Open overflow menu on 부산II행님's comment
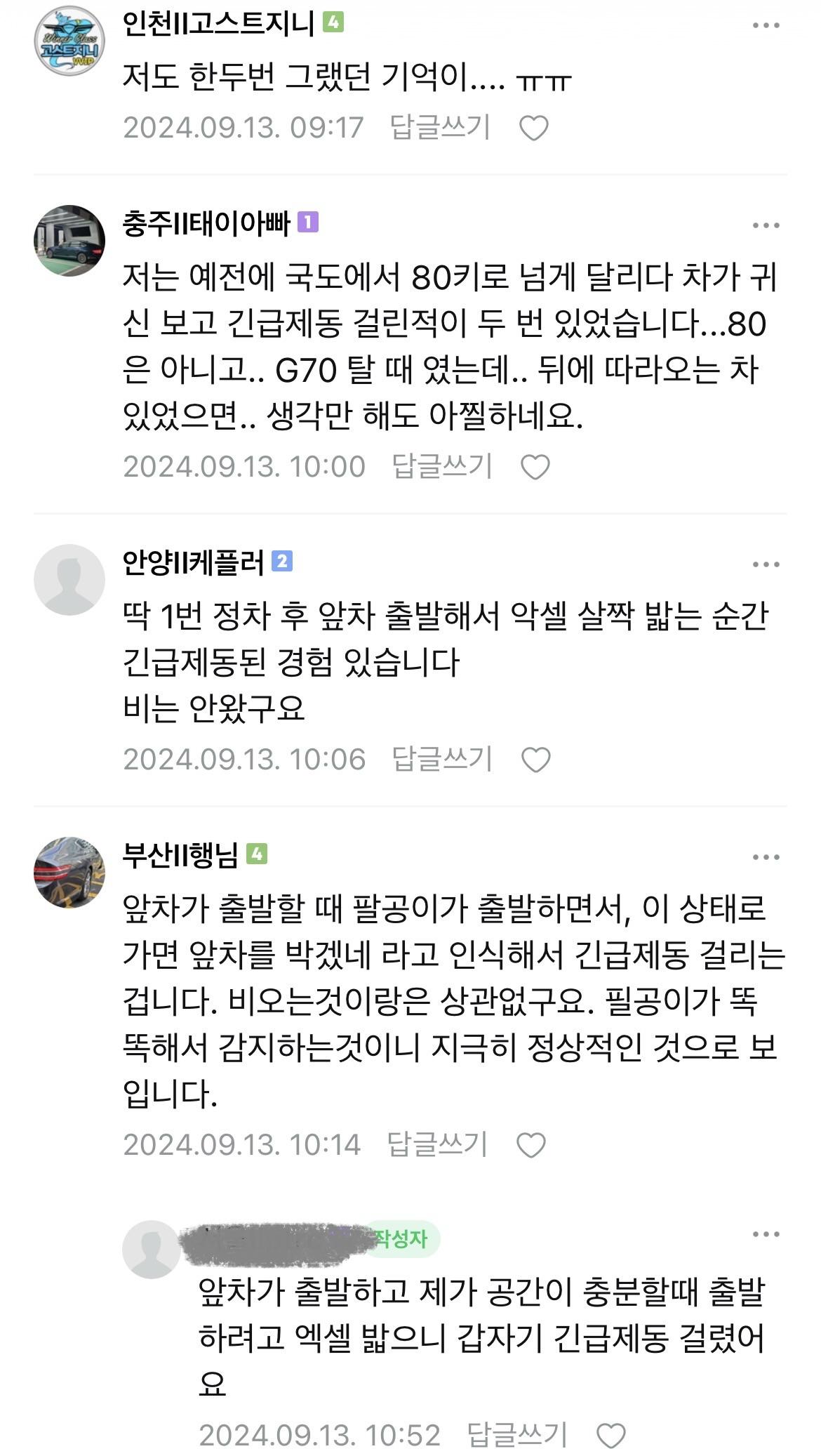821x1456 pixels. click(x=766, y=857)
